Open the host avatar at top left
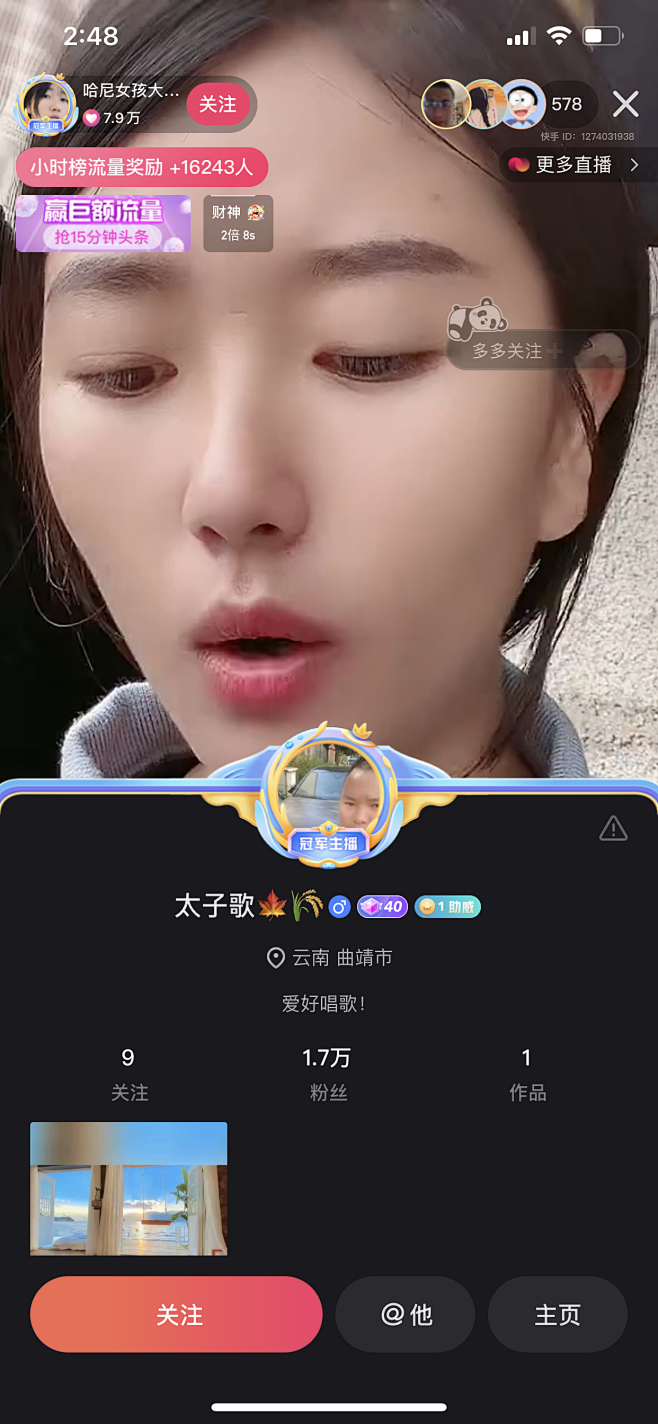 click(46, 104)
